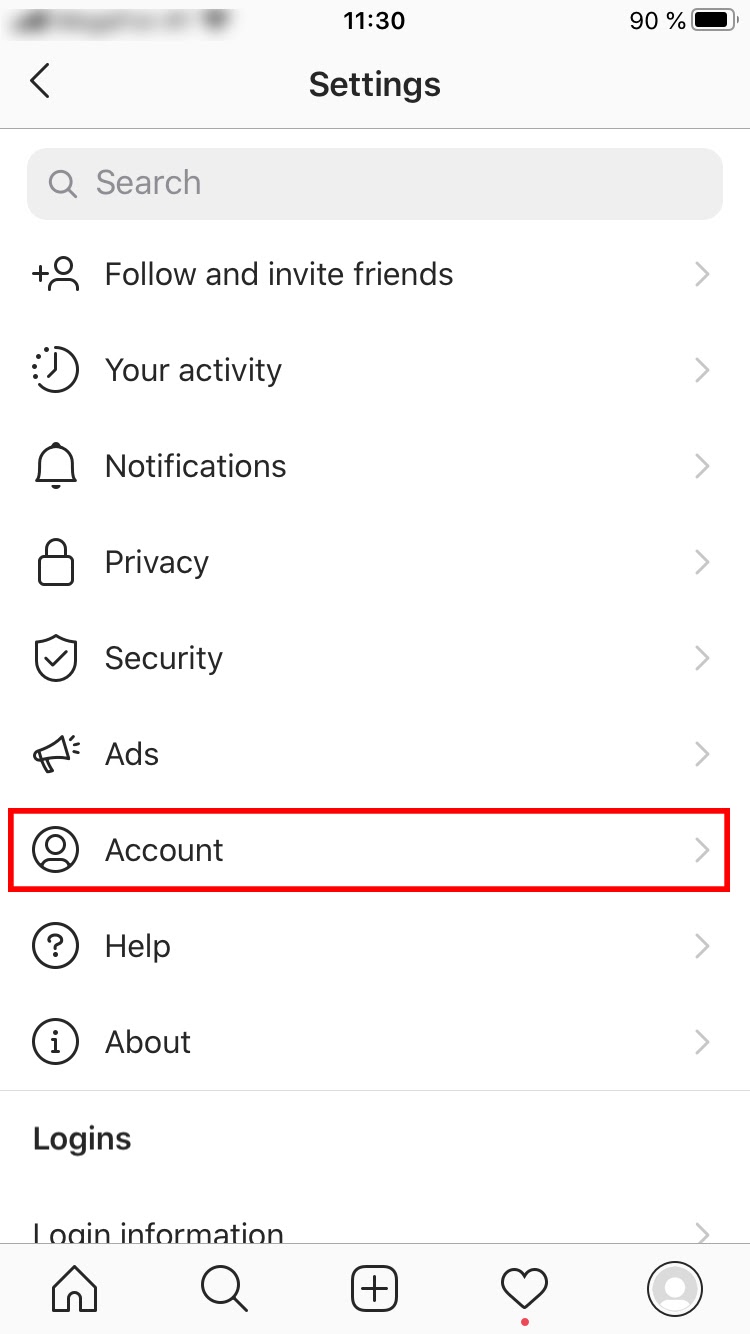
Task: Switch to the Home feed tab
Action: pos(75,1289)
